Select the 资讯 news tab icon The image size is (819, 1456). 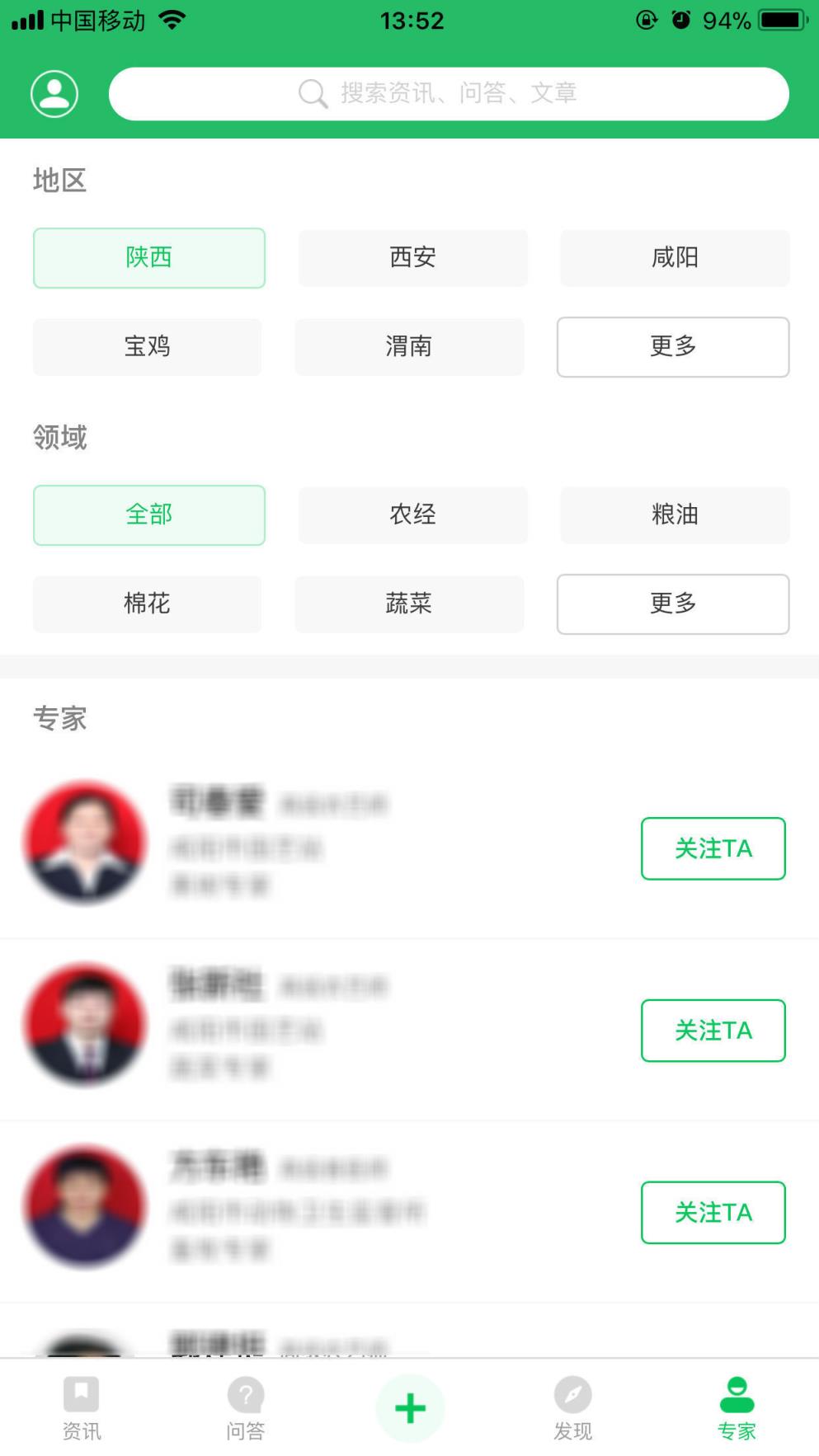tap(81, 1390)
